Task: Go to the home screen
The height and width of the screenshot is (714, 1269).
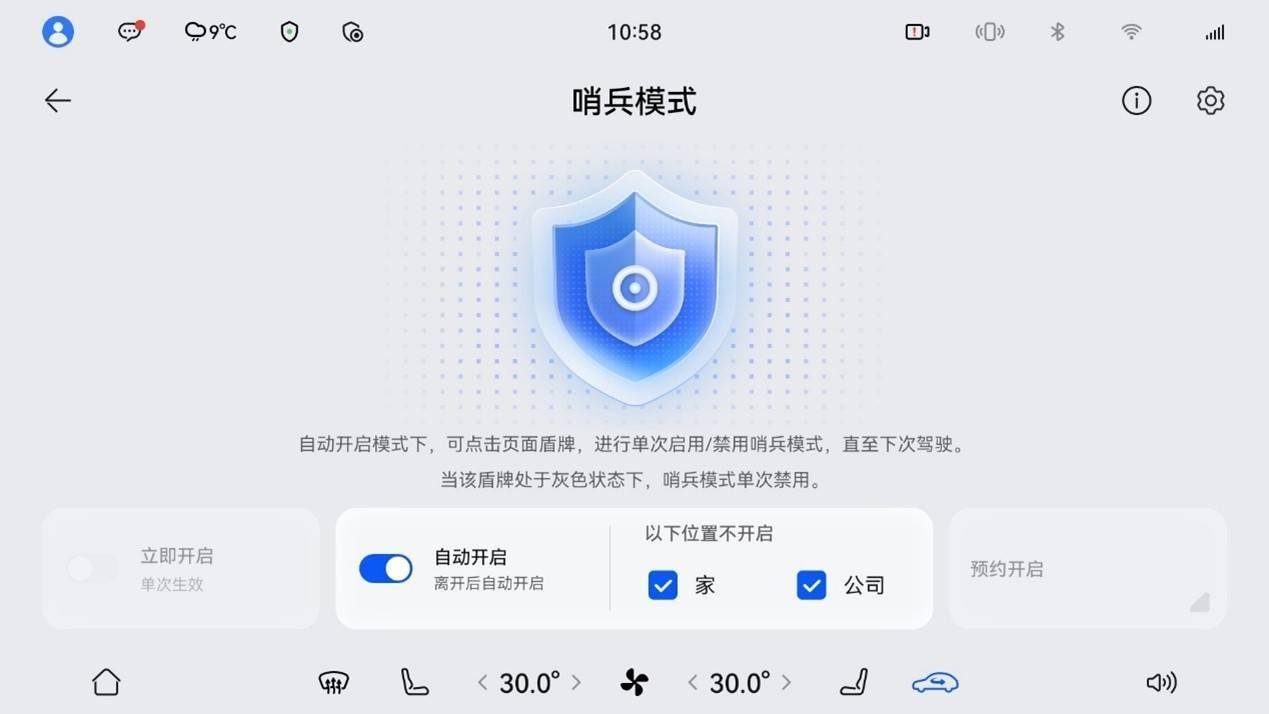Action: pyautogui.click(x=106, y=682)
